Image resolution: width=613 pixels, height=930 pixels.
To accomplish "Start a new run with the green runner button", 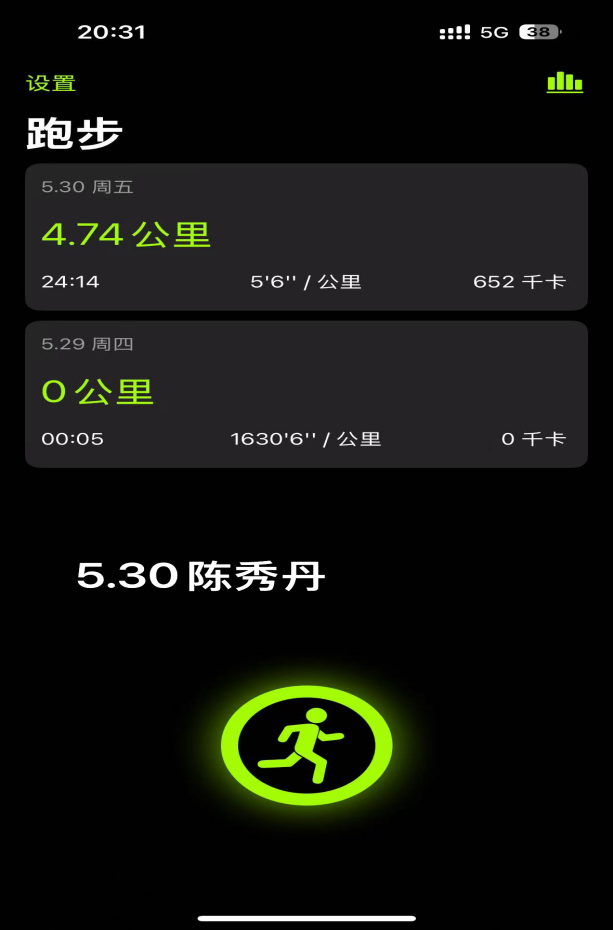I will pyautogui.click(x=306, y=745).
